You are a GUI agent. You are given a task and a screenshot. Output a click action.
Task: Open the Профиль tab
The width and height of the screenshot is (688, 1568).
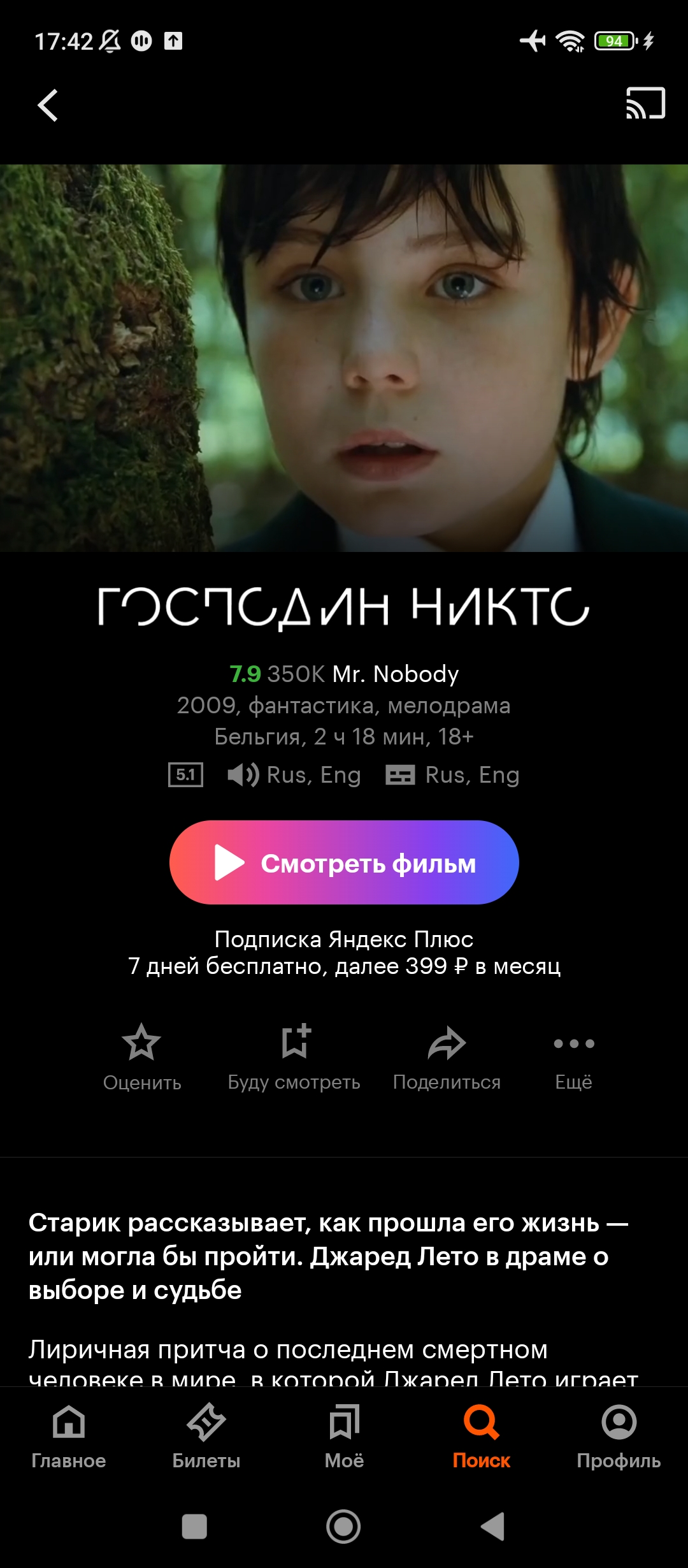click(x=619, y=1437)
